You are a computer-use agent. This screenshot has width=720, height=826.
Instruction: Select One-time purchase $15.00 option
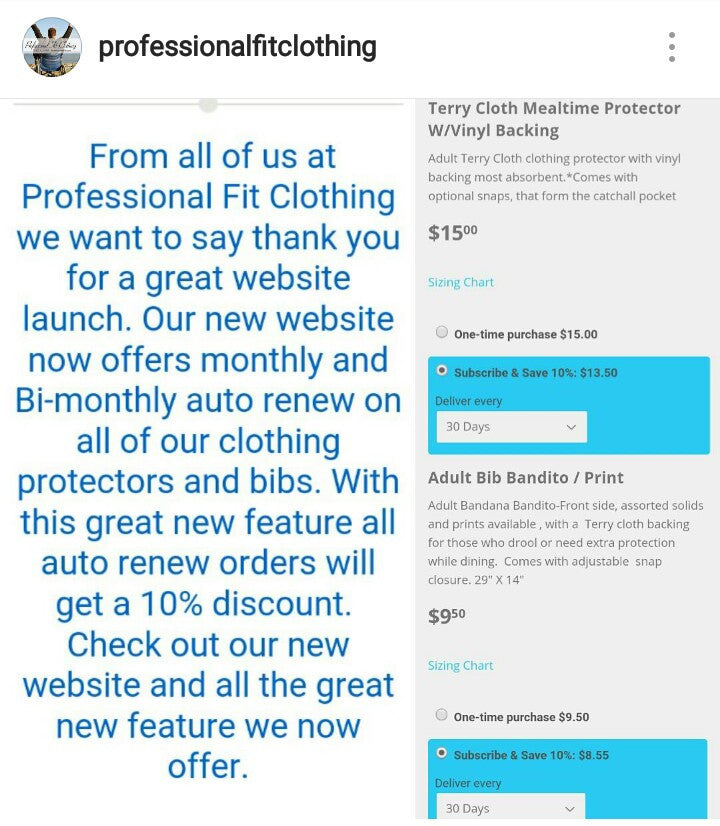(441, 333)
